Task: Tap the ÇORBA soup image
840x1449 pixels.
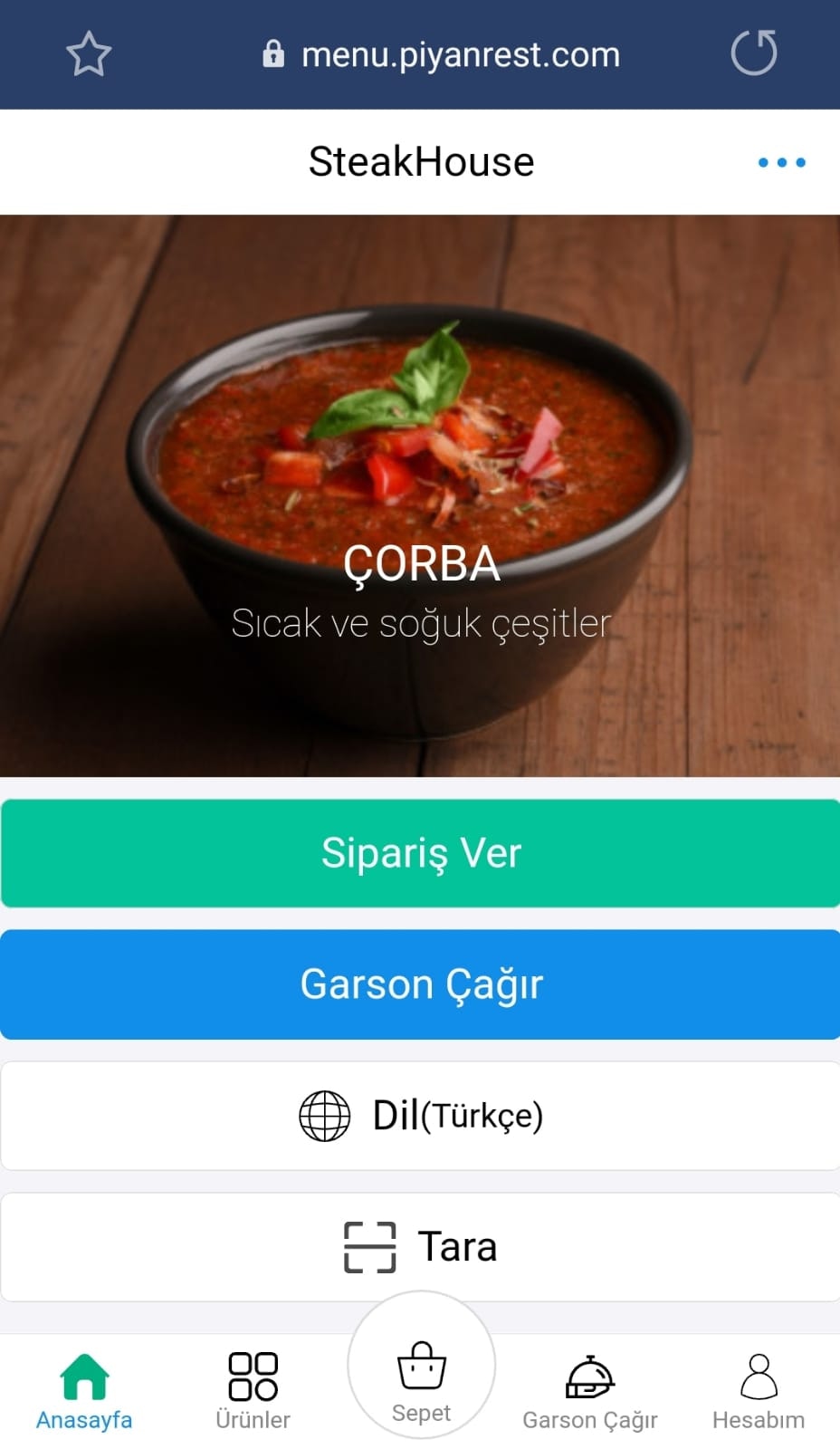Action: [420, 453]
